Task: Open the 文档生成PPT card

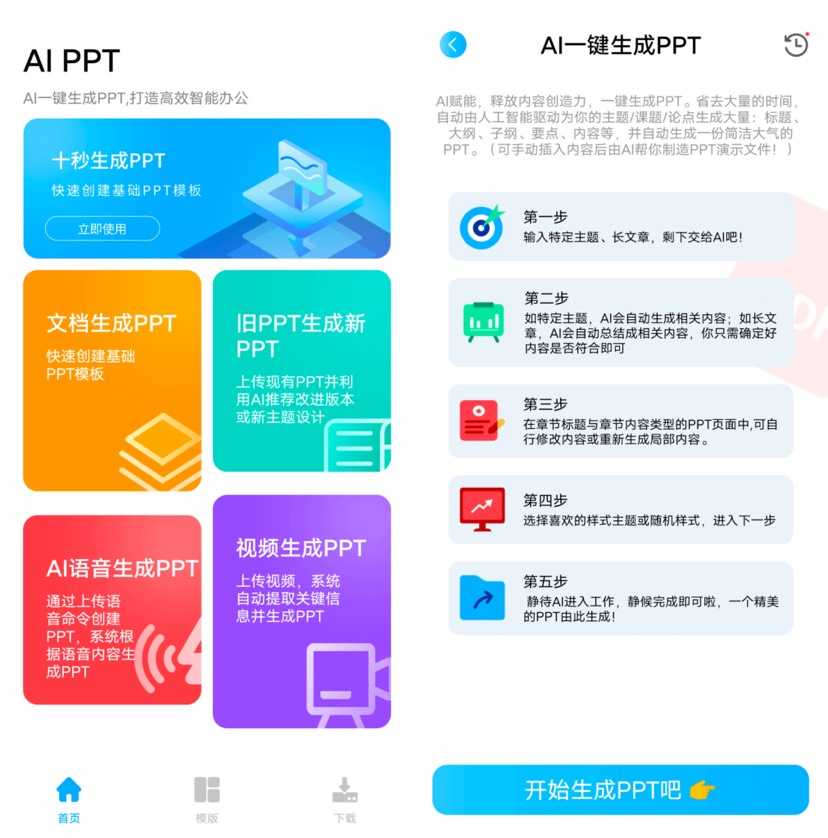Action: click(112, 380)
